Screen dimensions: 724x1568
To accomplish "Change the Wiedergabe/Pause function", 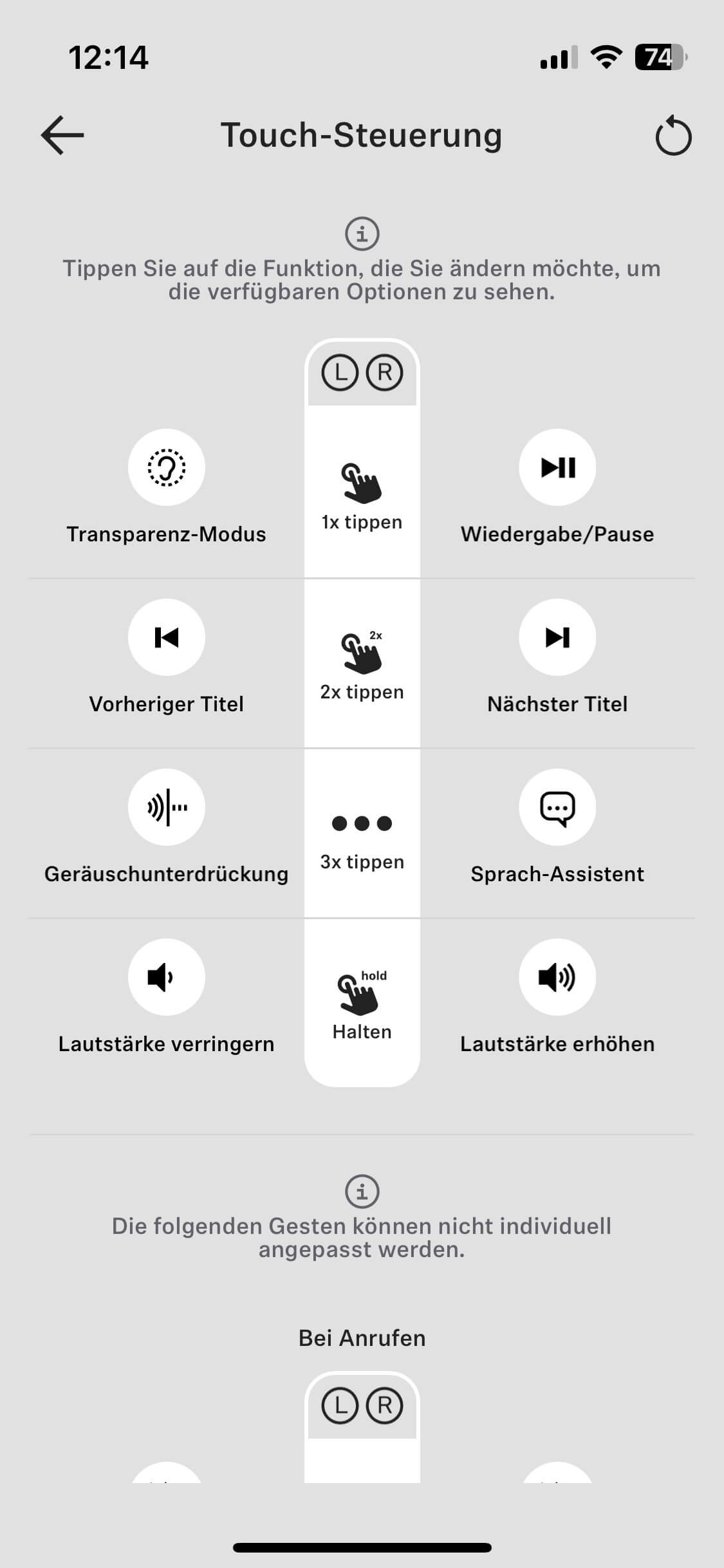I will point(557,468).
